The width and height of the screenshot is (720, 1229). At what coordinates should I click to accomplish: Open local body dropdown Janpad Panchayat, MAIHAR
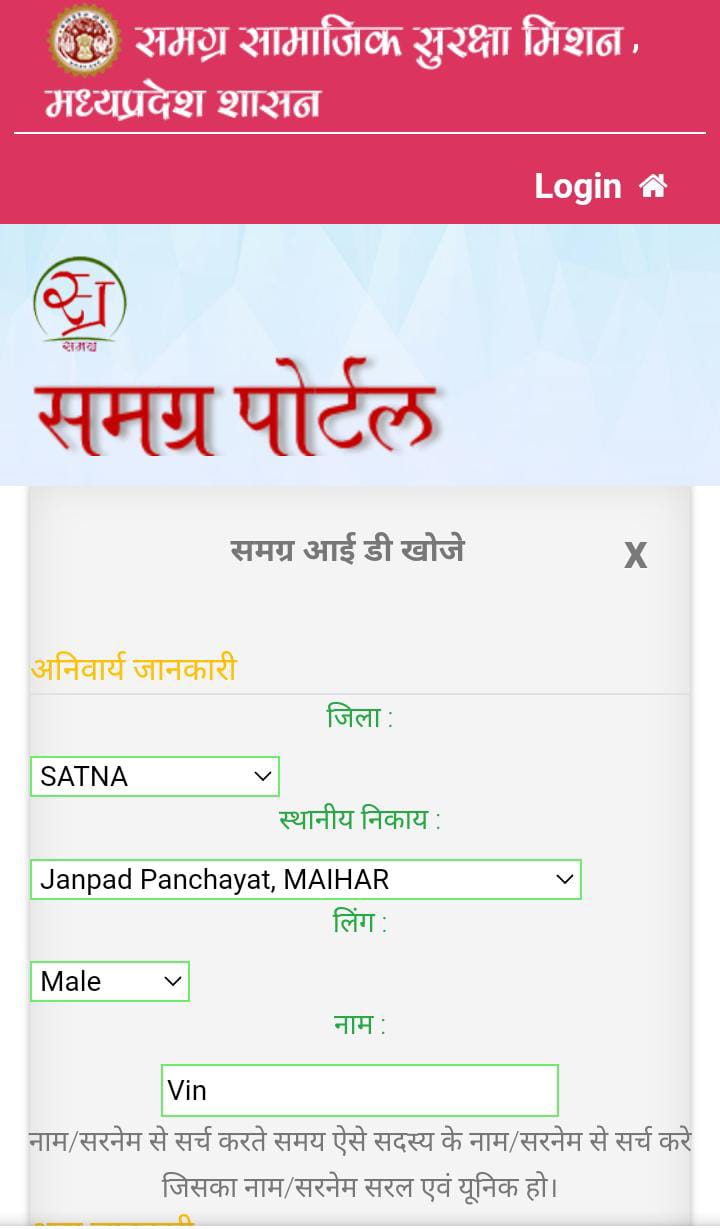click(305, 879)
